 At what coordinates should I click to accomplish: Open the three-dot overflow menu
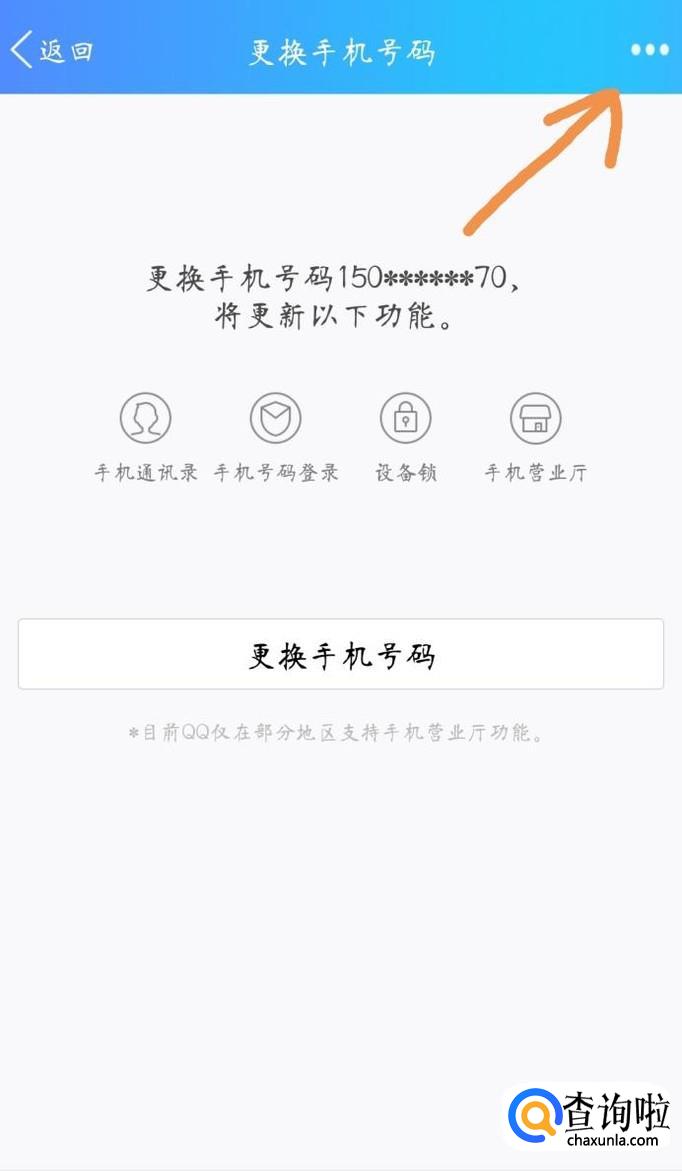coord(649,50)
